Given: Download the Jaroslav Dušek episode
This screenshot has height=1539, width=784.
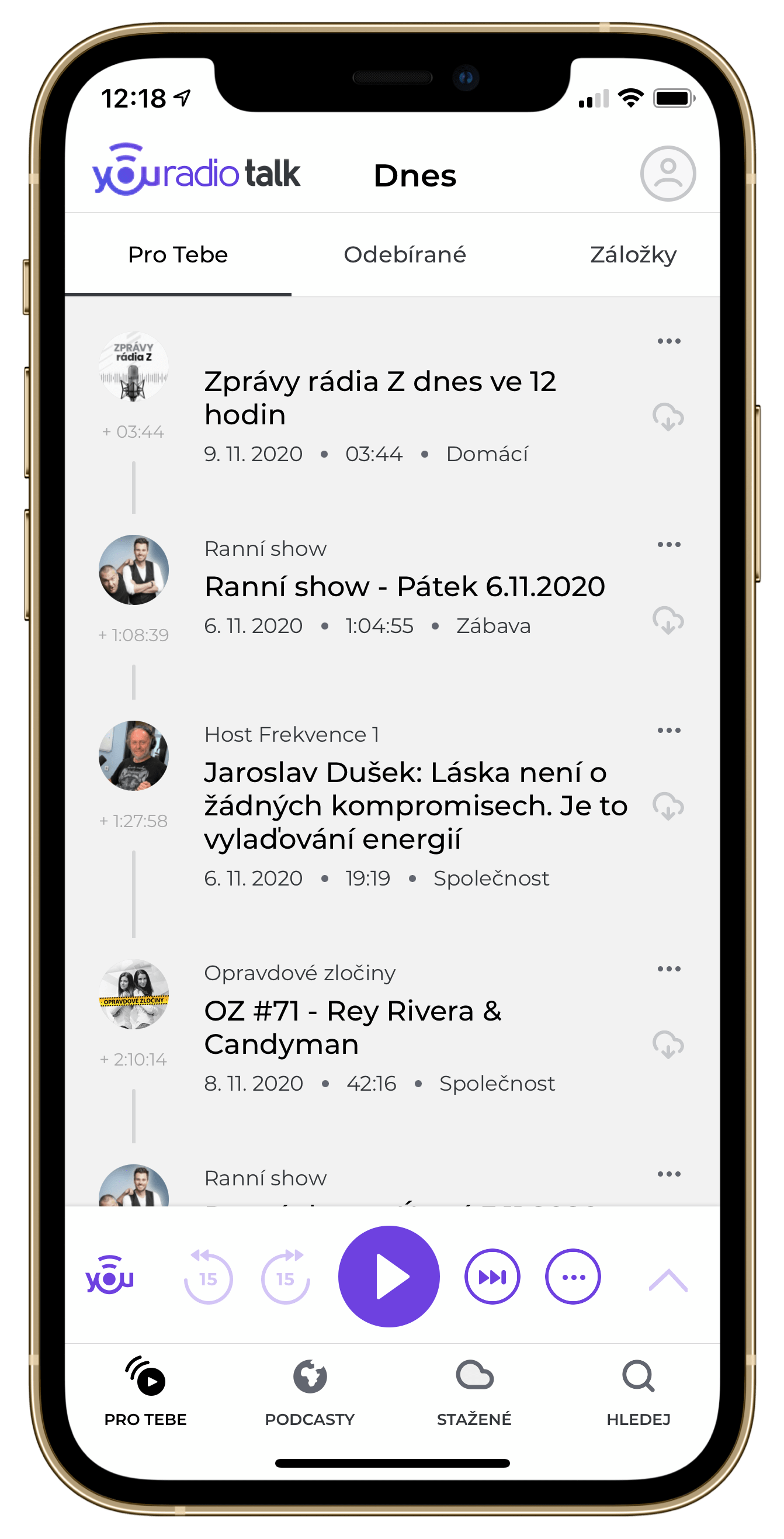Looking at the screenshot, I should click(x=668, y=806).
